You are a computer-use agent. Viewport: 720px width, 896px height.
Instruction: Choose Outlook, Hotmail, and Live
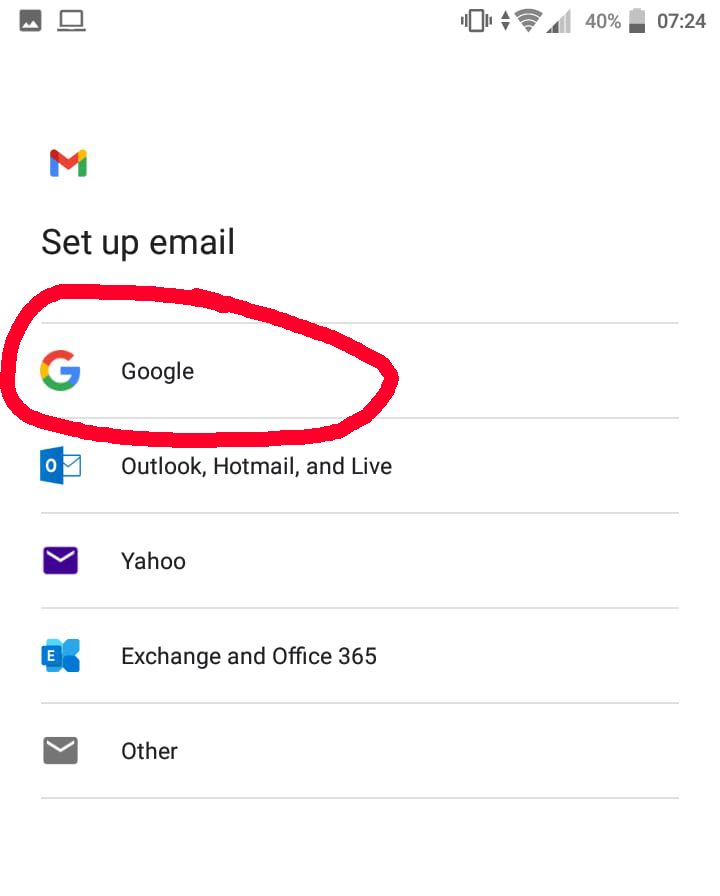[256, 466]
